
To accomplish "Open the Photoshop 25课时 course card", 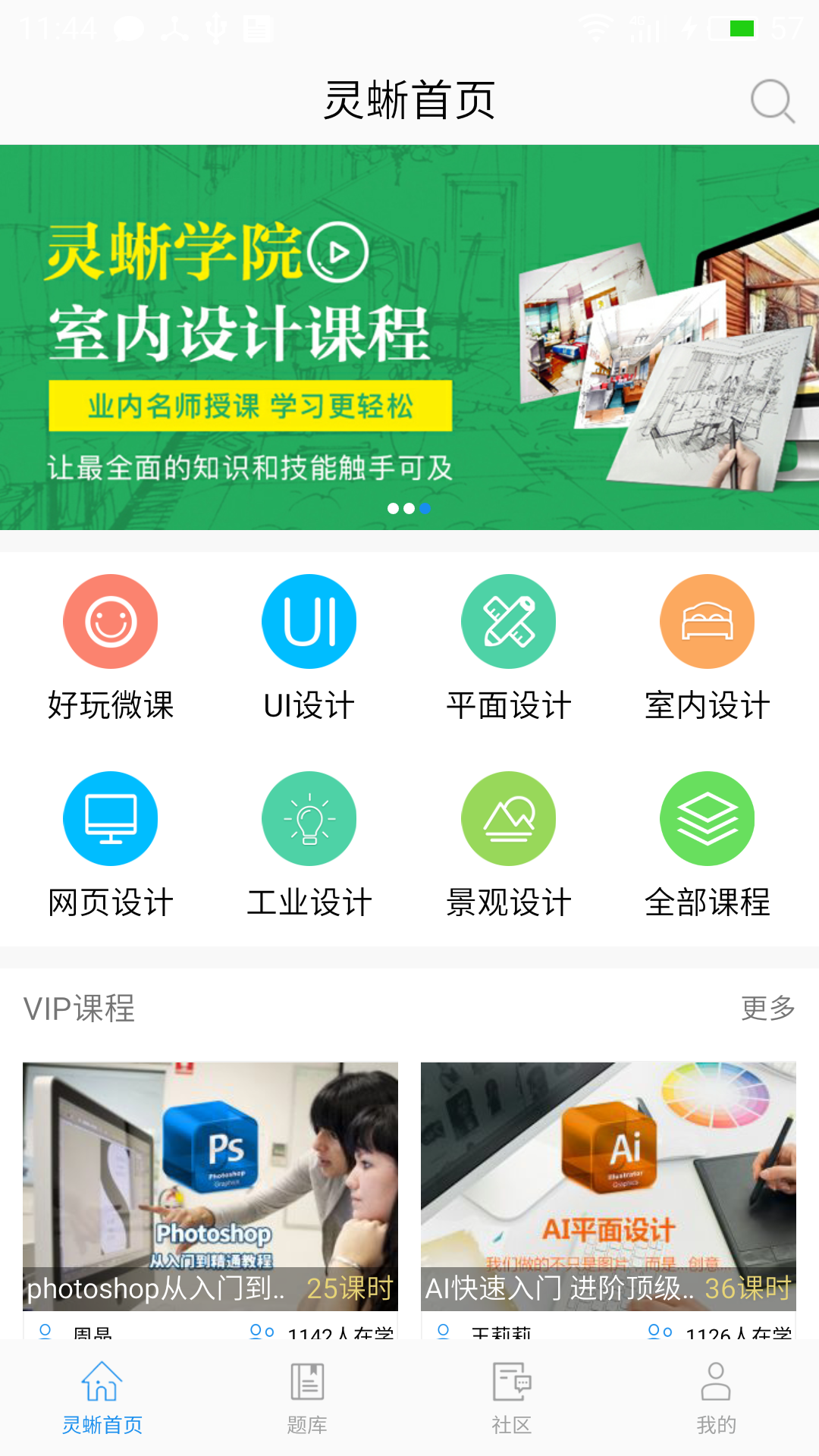I will [210, 1187].
